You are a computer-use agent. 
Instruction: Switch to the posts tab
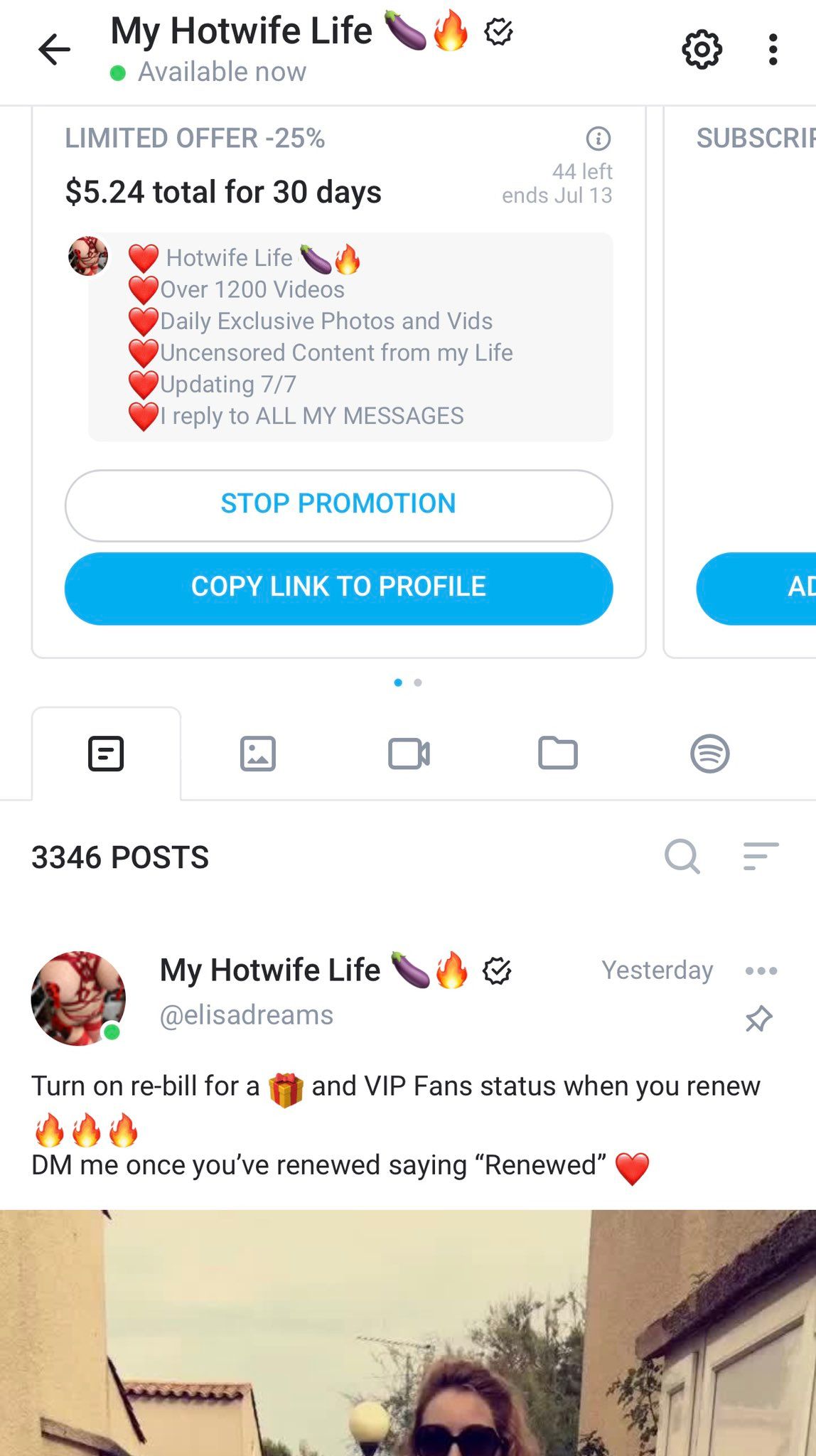(106, 754)
